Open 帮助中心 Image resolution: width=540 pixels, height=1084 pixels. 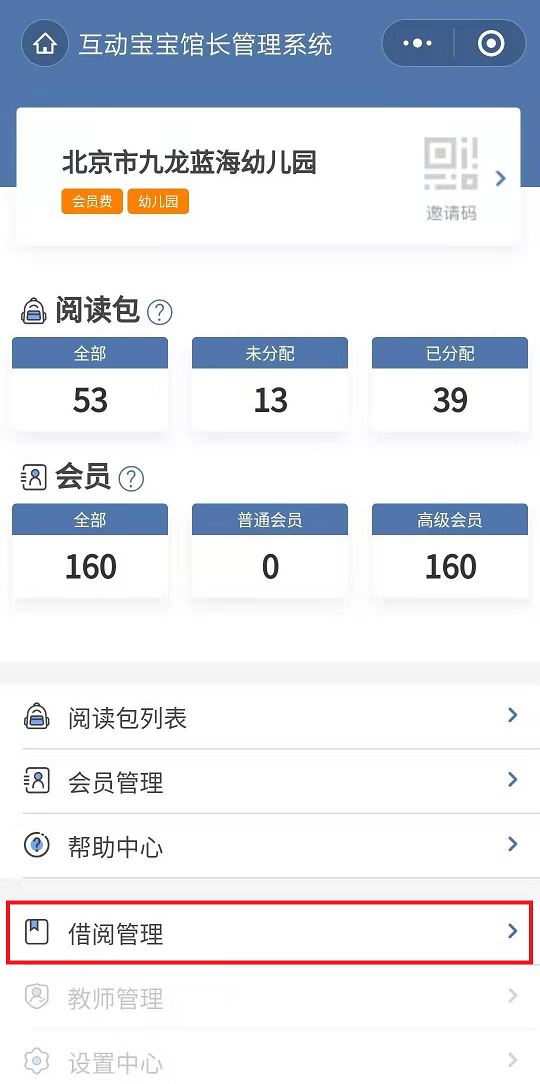click(270, 845)
